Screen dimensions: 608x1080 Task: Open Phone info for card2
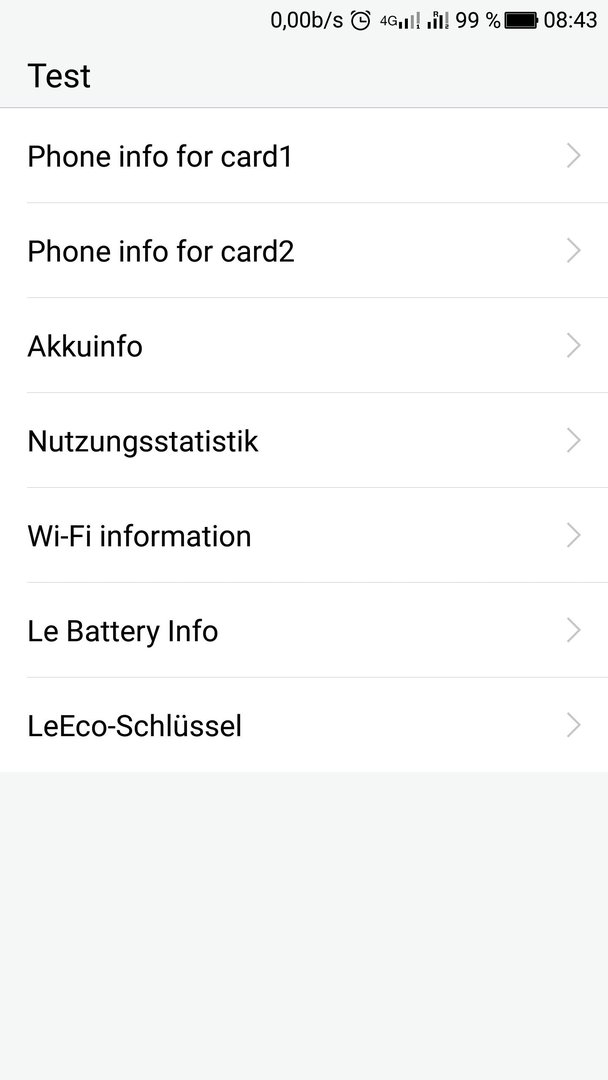pyautogui.click(x=304, y=251)
